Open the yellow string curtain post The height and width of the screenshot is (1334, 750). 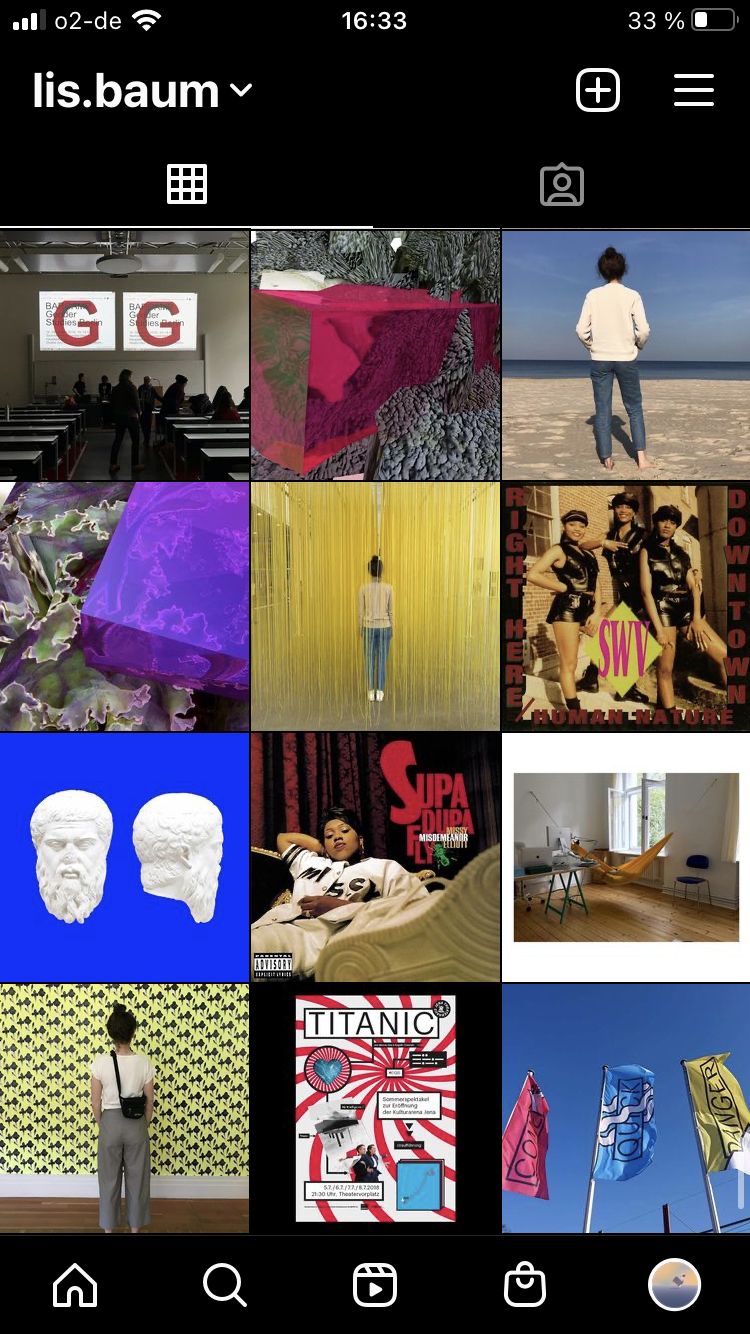[375, 606]
